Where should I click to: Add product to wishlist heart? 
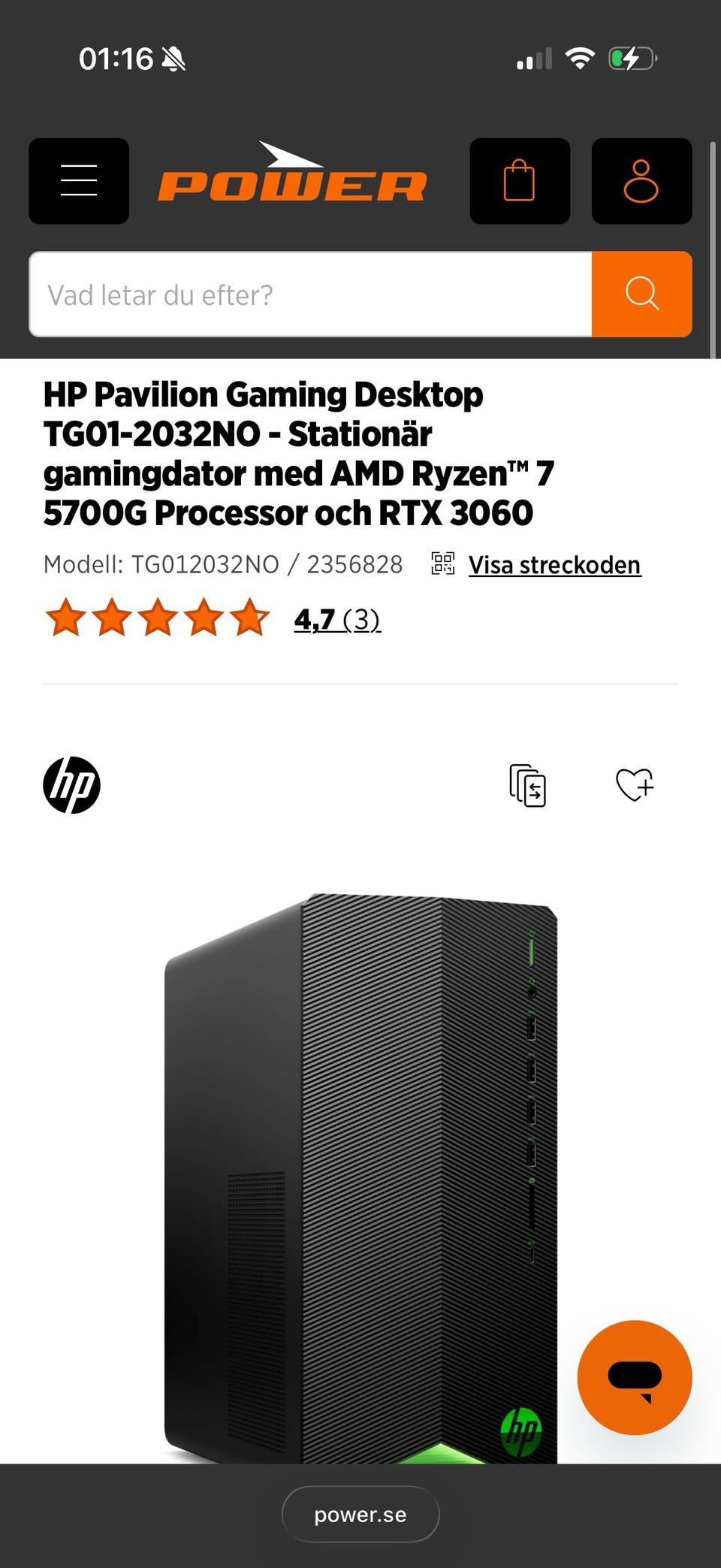pos(635,785)
